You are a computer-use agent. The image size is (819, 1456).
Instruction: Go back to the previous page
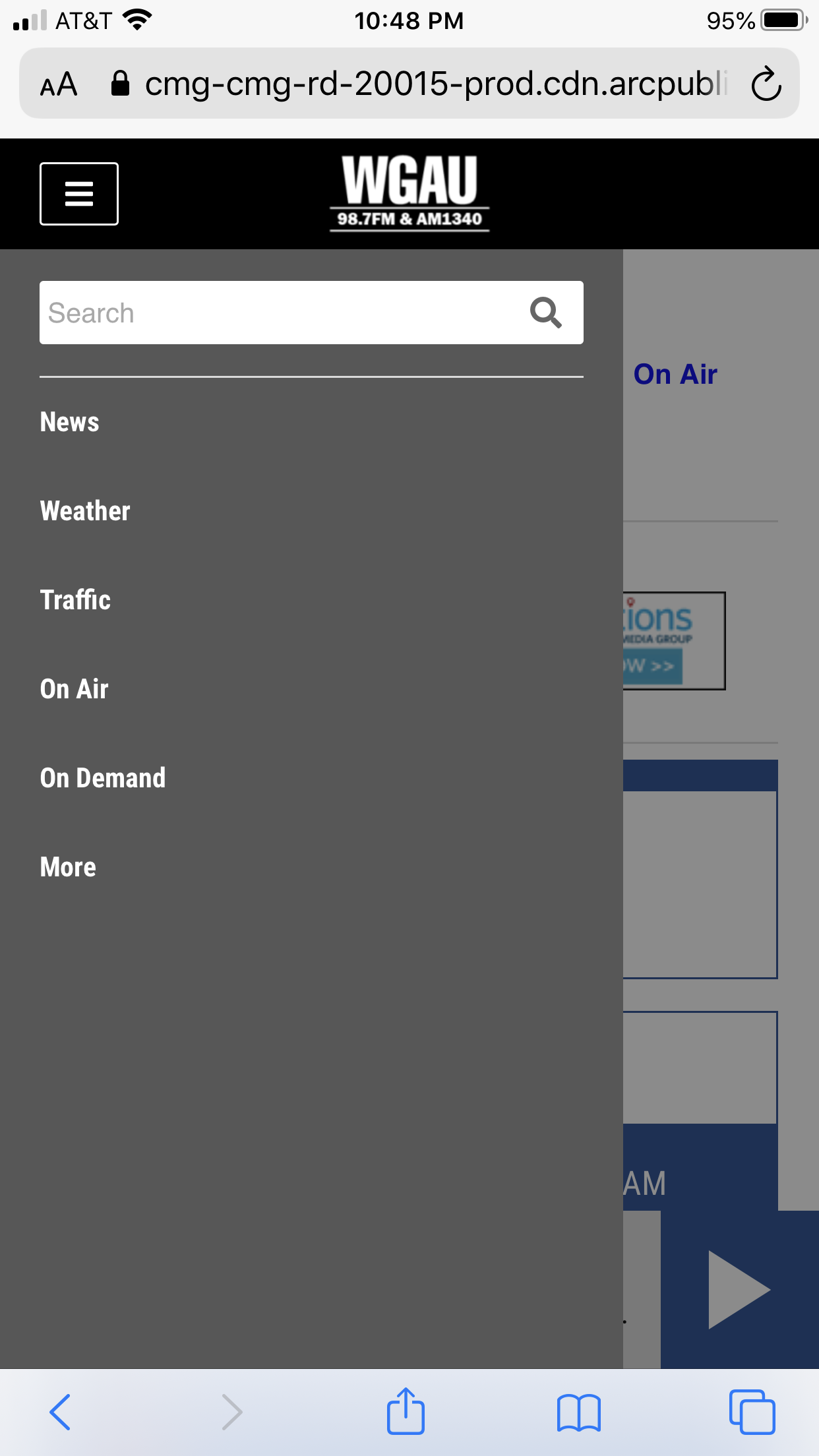[60, 1412]
